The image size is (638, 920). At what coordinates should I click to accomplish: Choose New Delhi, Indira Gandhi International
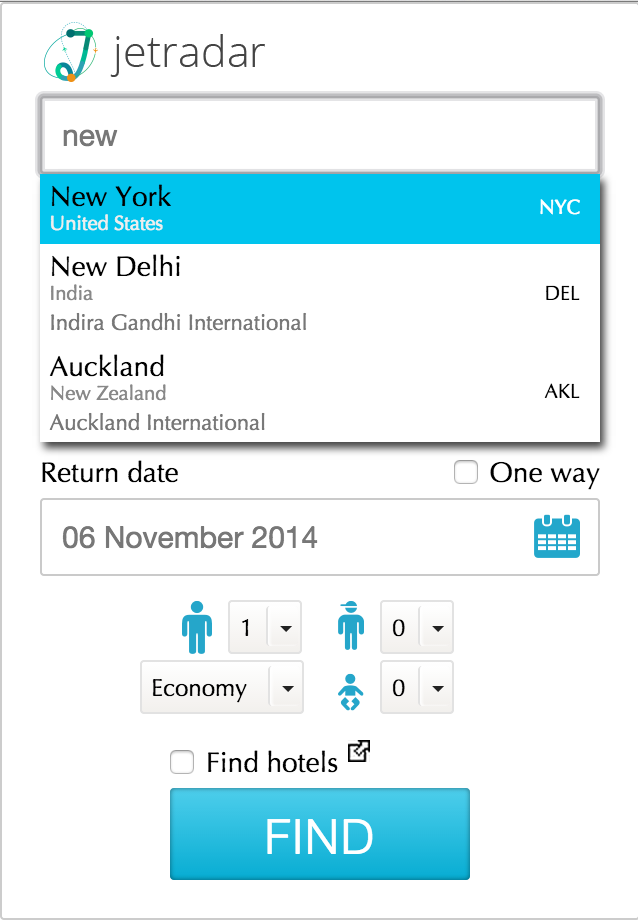[x=318, y=294]
